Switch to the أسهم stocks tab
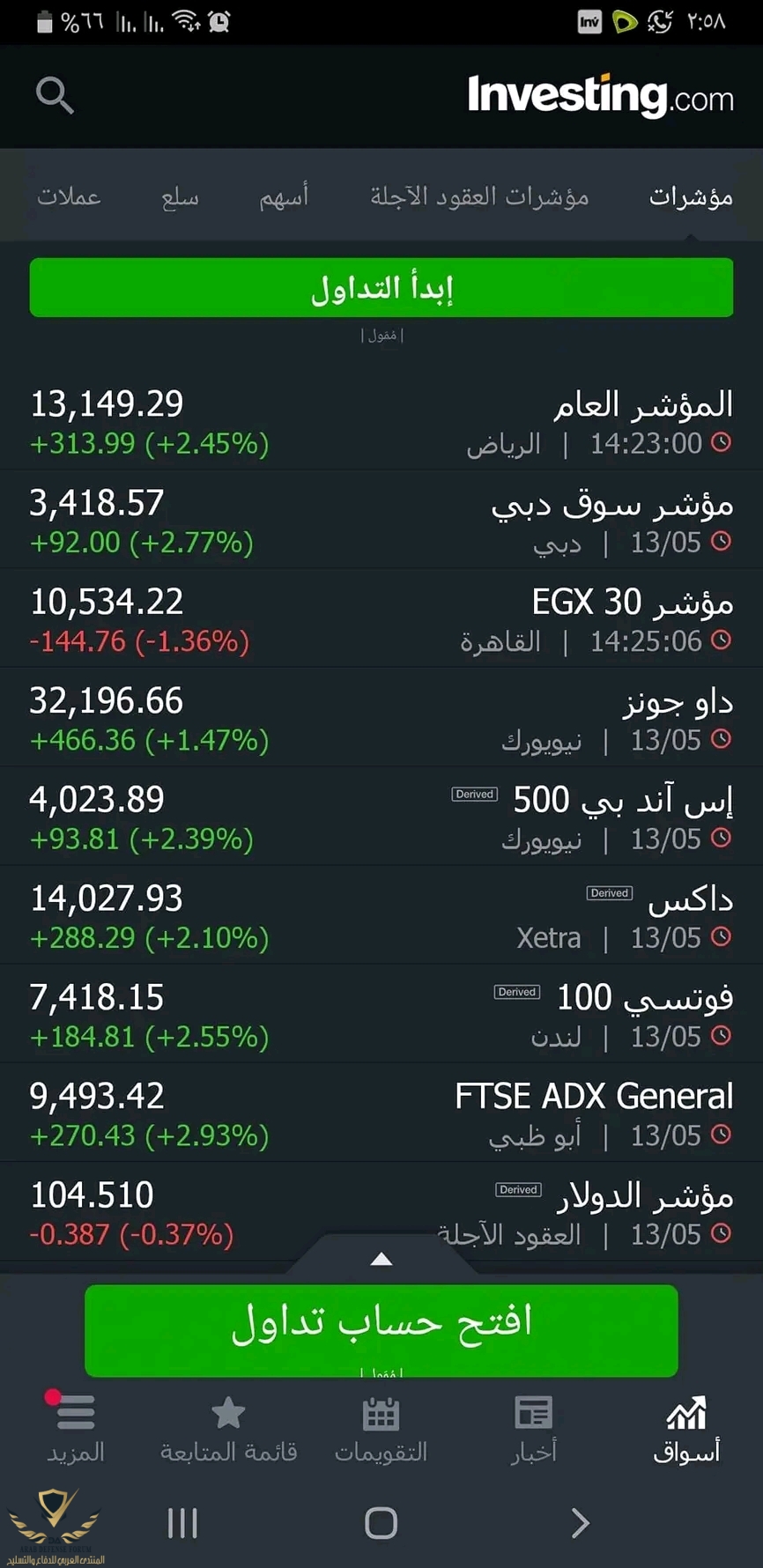 tap(284, 196)
